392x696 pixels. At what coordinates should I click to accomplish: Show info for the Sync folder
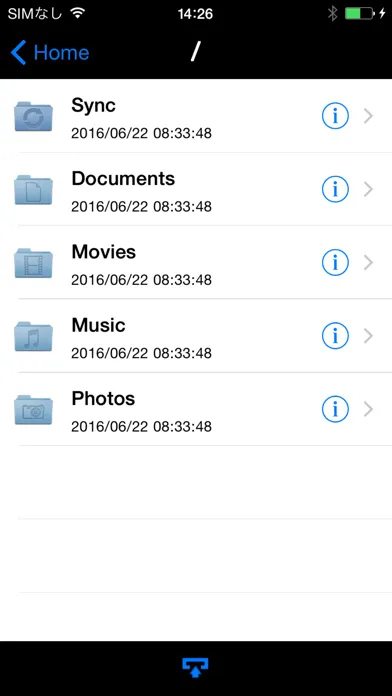pos(335,116)
